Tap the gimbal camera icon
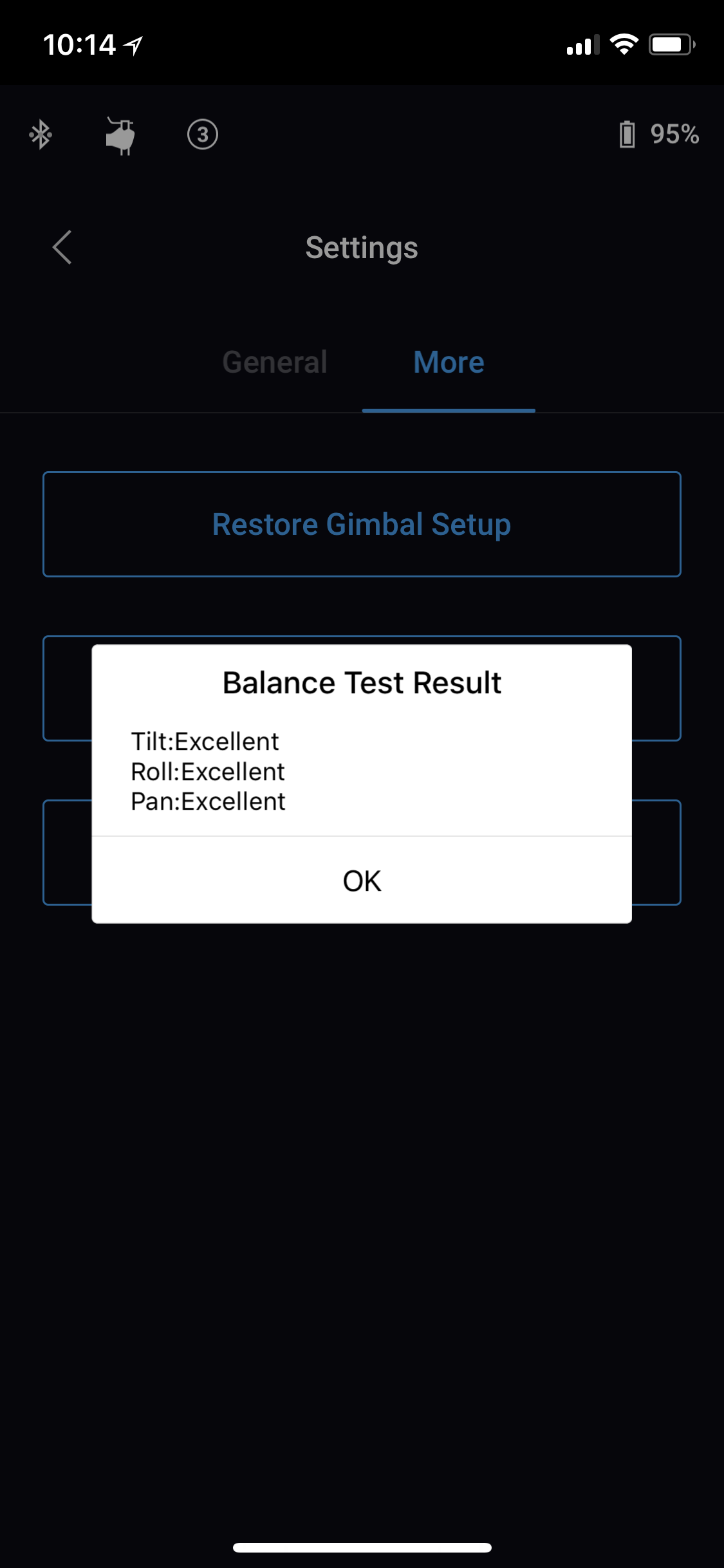Image resolution: width=724 pixels, height=1568 pixels. coord(120,135)
